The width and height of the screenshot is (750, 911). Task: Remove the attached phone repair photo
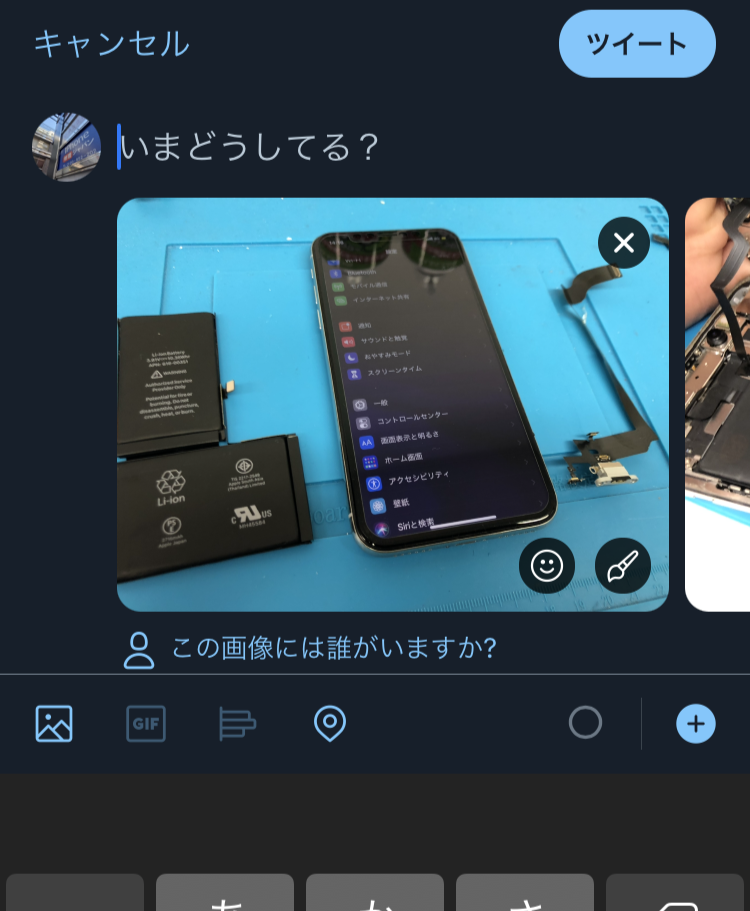tap(624, 242)
